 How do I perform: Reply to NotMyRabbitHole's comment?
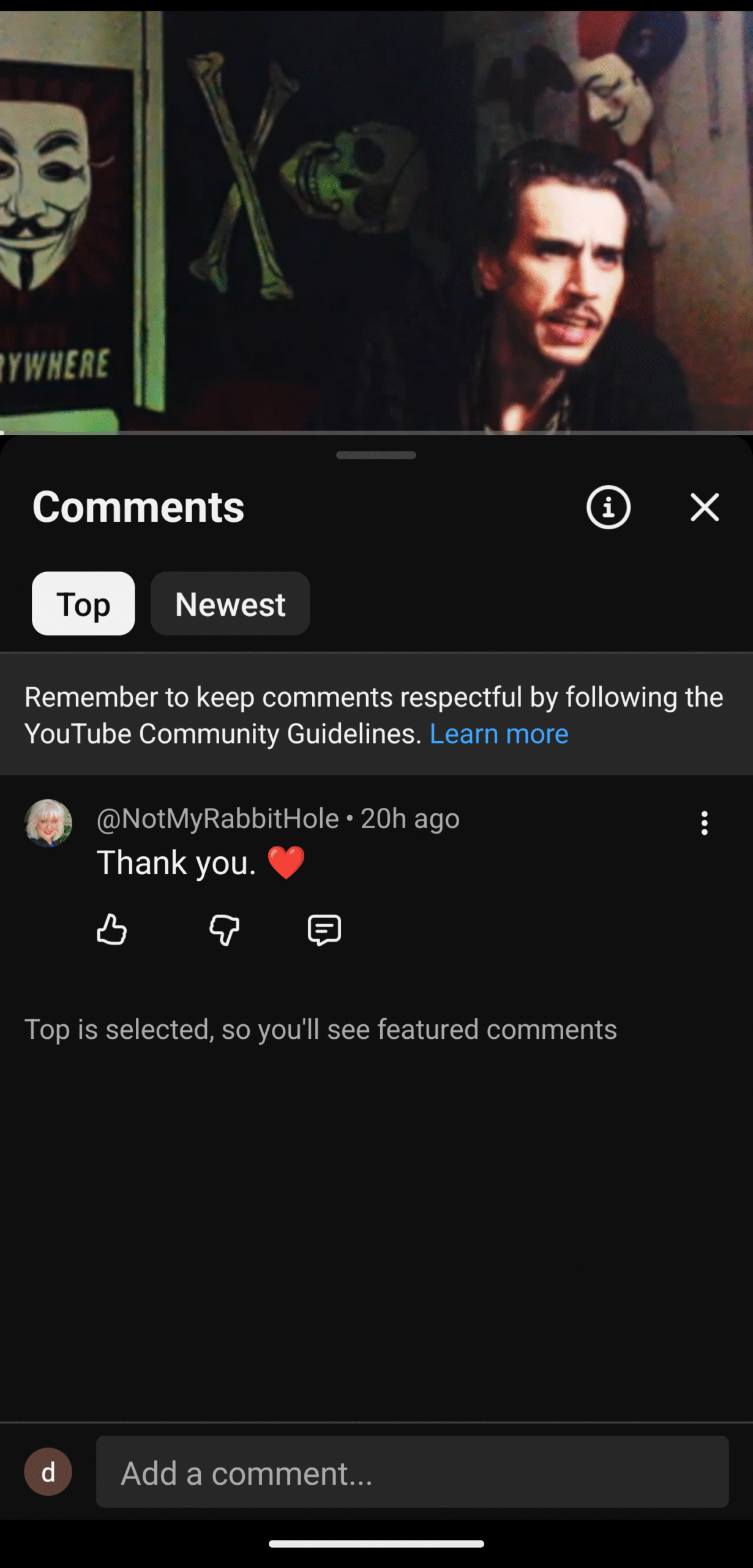(324, 930)
